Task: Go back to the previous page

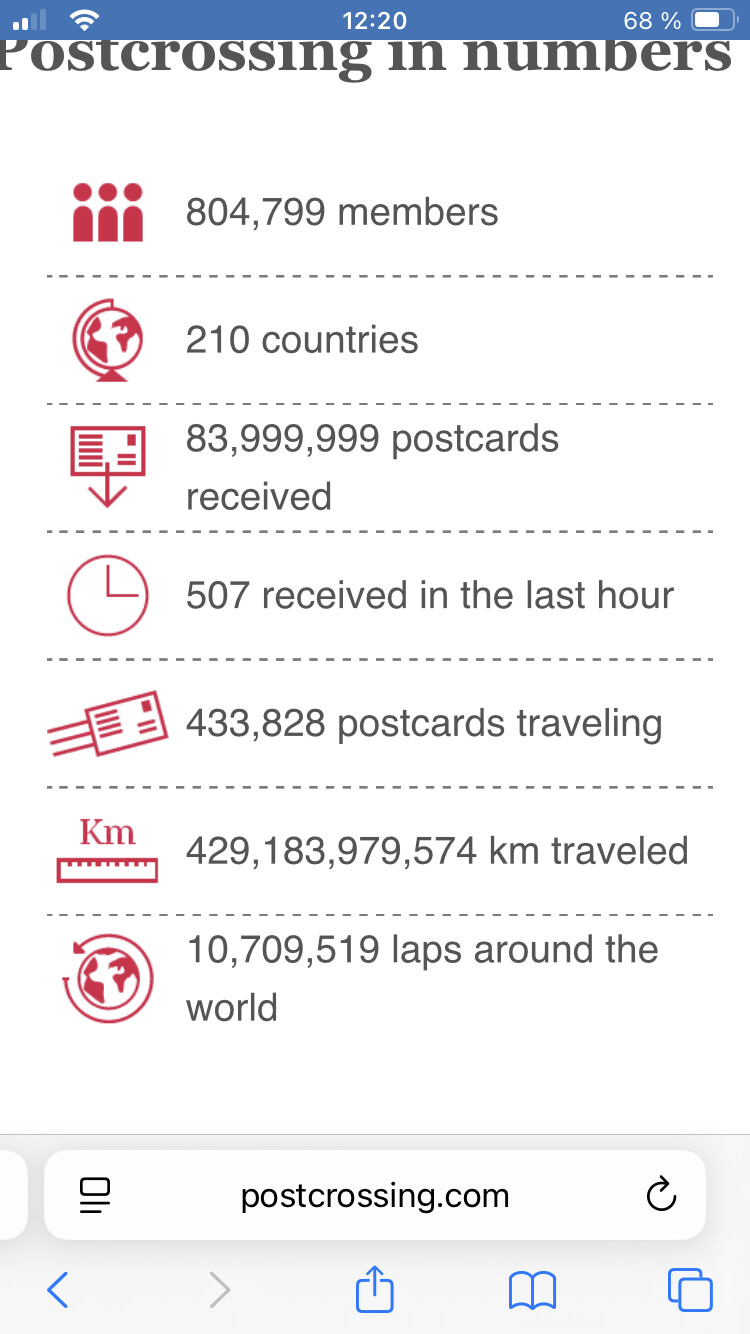Action: click(x=58, y=1290)
